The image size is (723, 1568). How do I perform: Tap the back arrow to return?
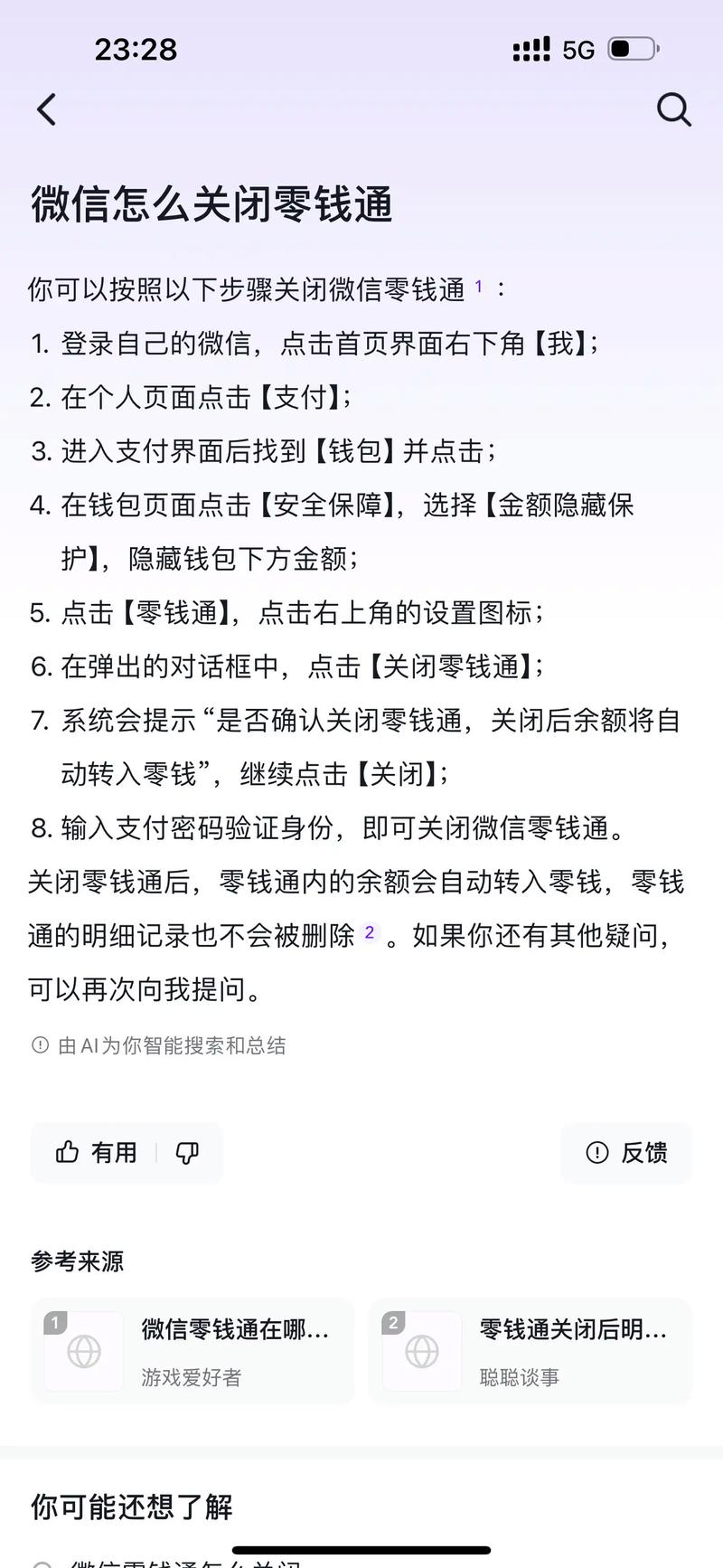(46, 109)
